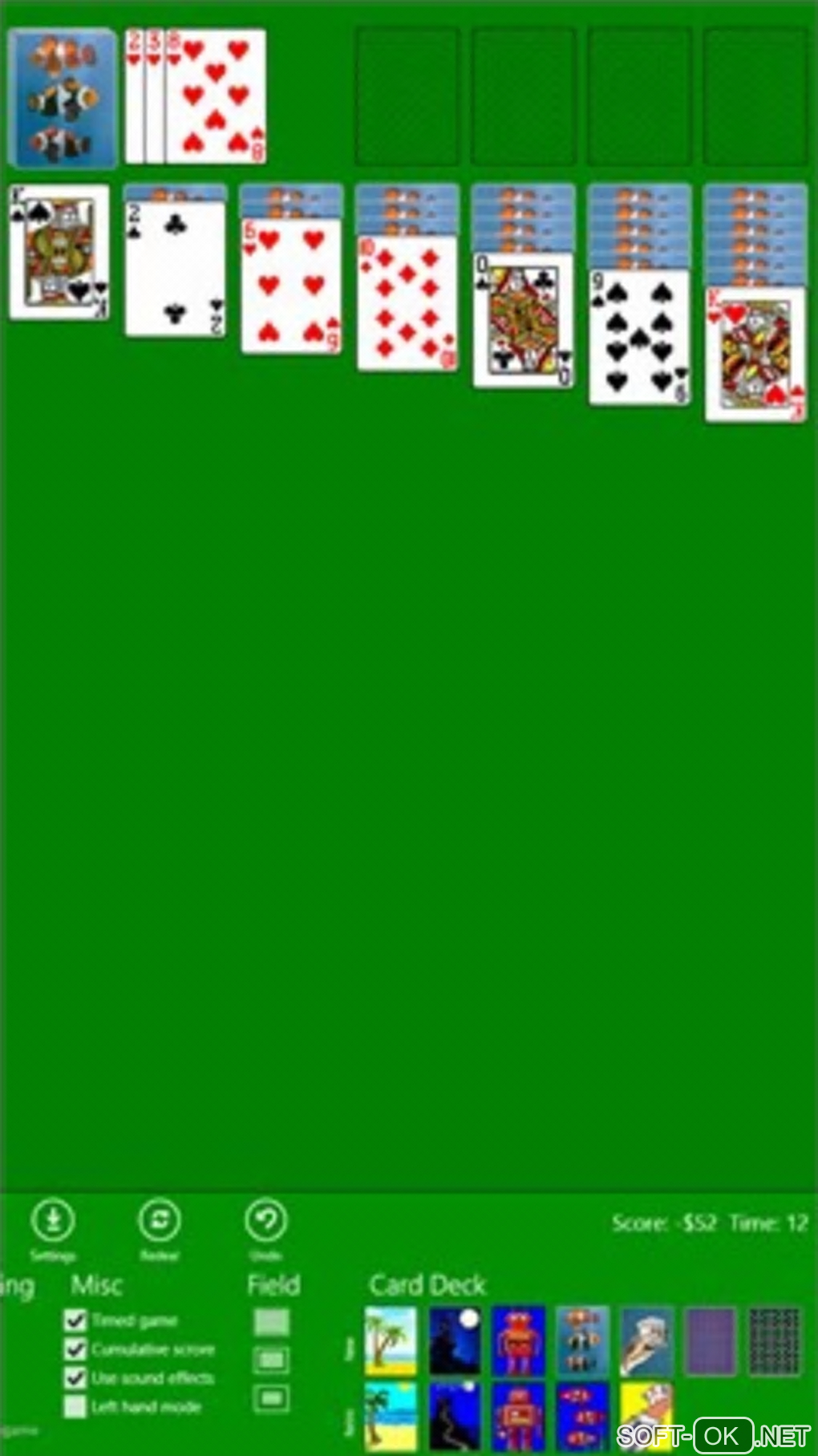Choose the dark dotted pattern card deck

click(774, 1340)
